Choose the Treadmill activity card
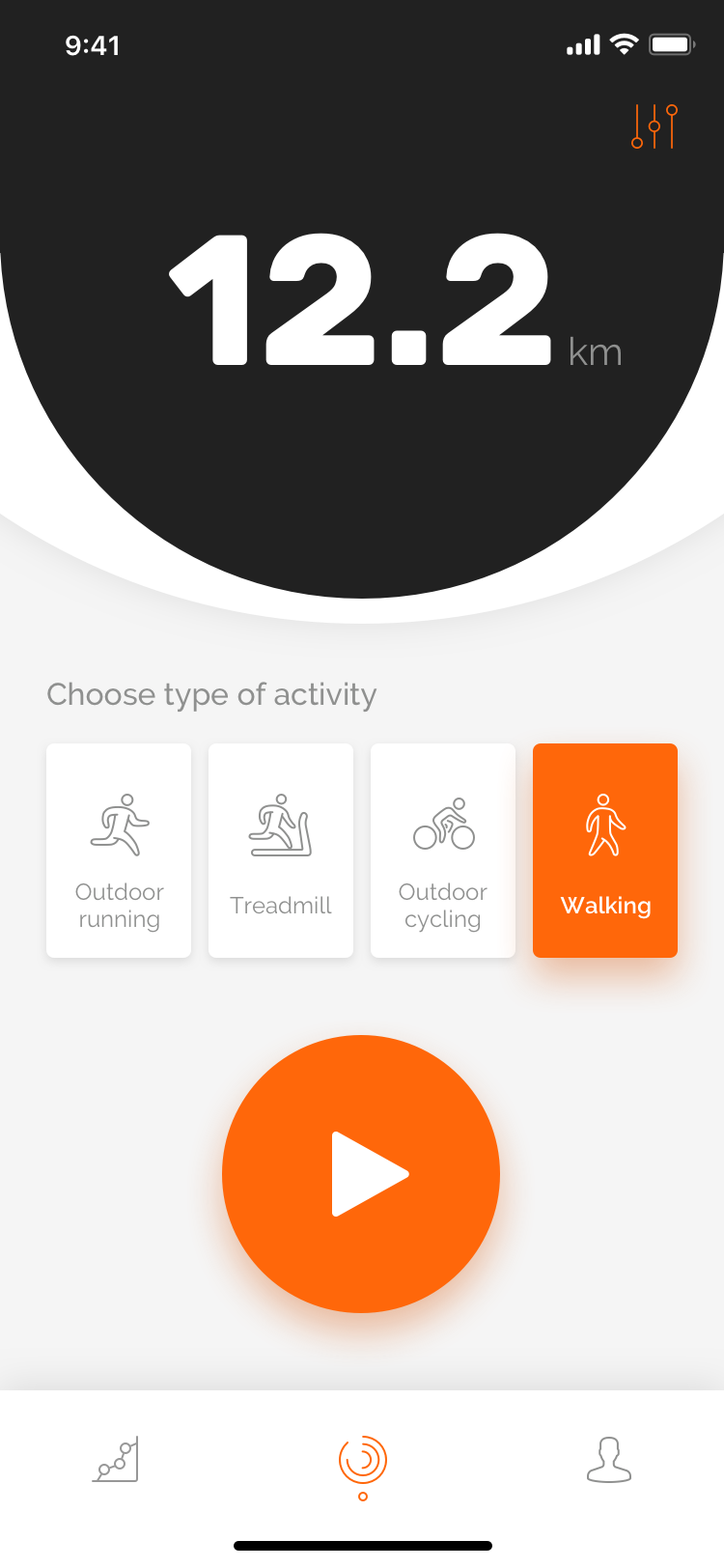The width and height of the screenshot is (724, 1568). (281, 851)
